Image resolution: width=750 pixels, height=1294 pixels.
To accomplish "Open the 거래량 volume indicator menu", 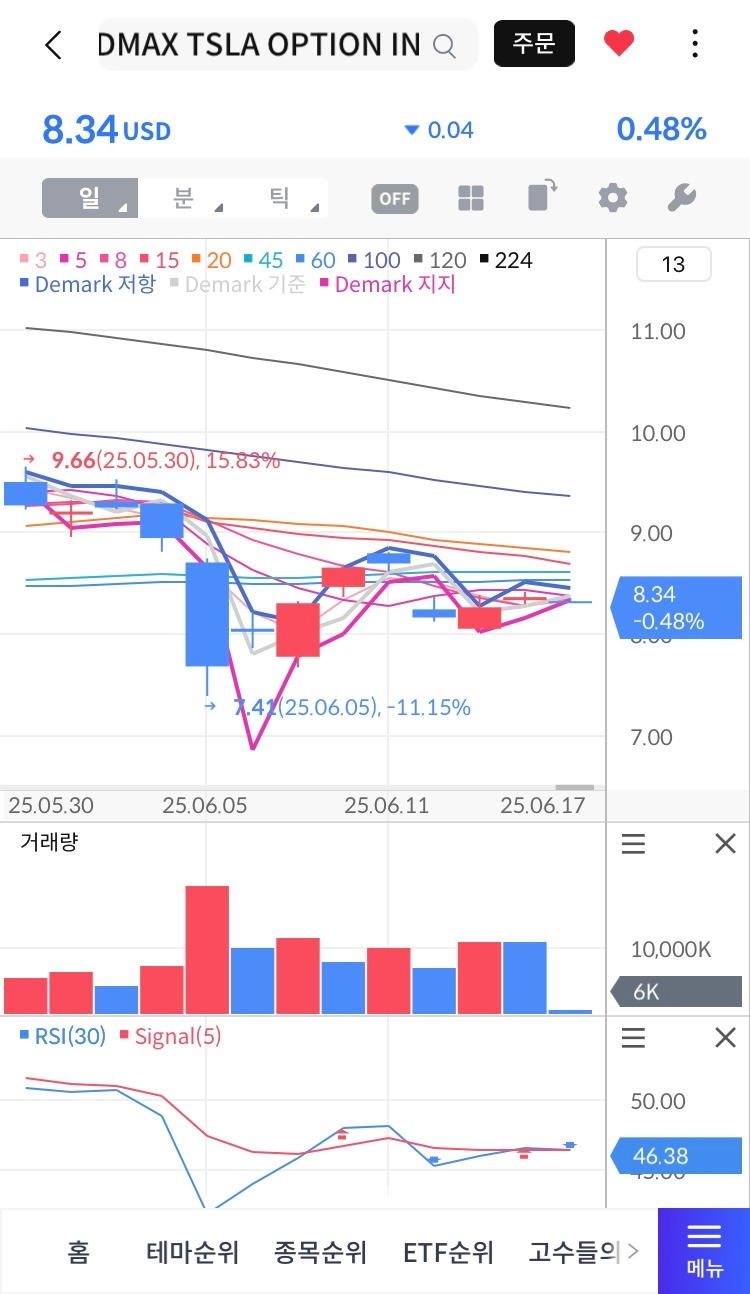I will tap(633, 845).
